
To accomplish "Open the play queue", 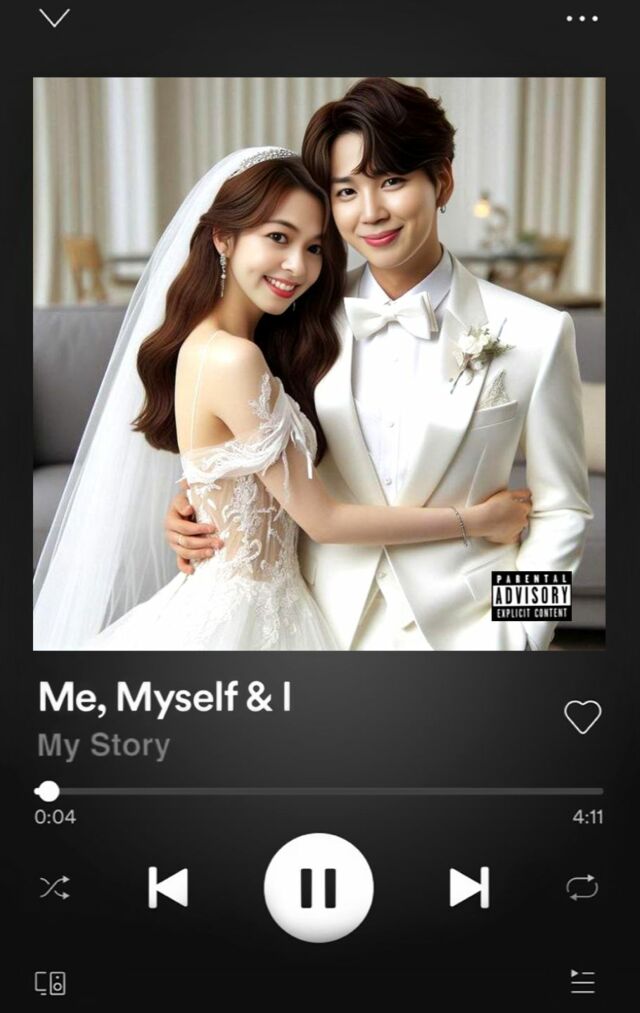I will pos(582,982).
